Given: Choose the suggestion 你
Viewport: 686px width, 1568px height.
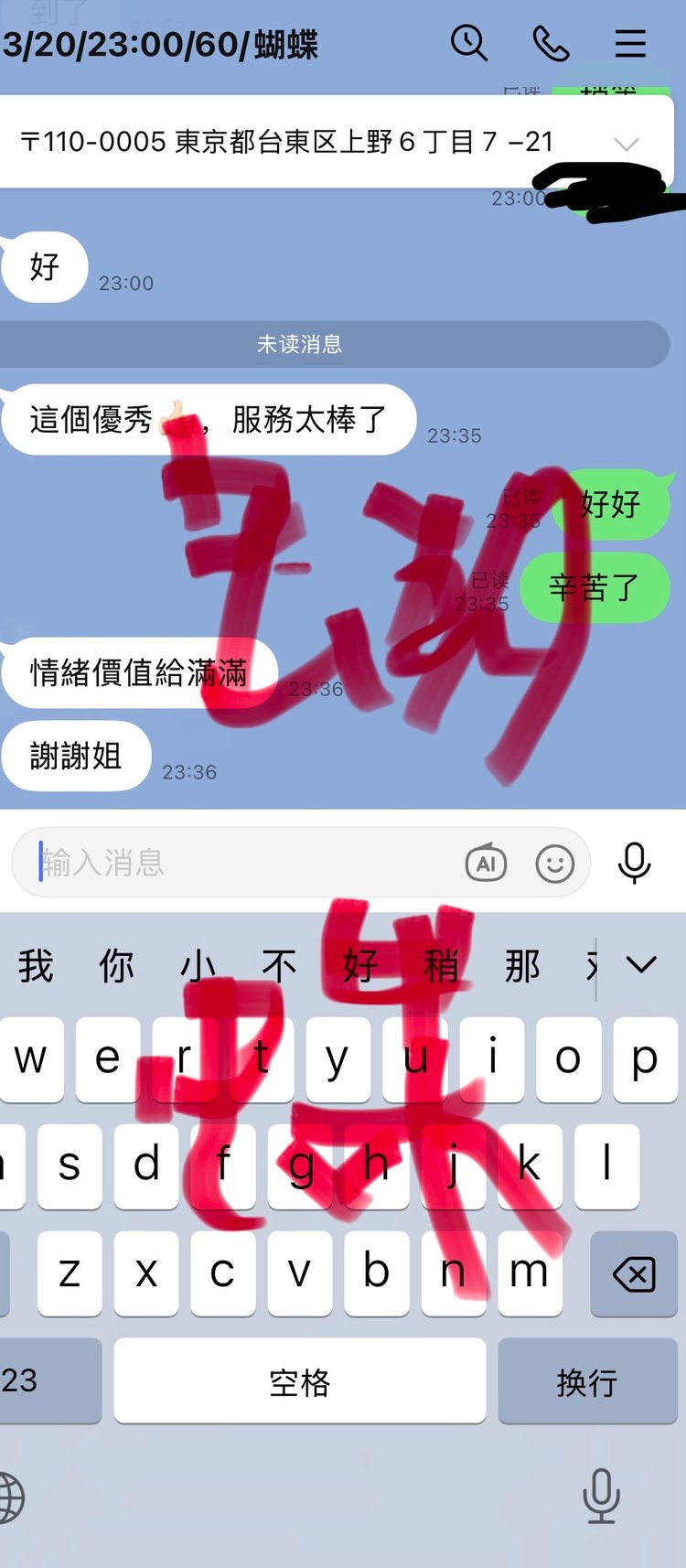Looking at the screenshot, I should pos(116,965).
